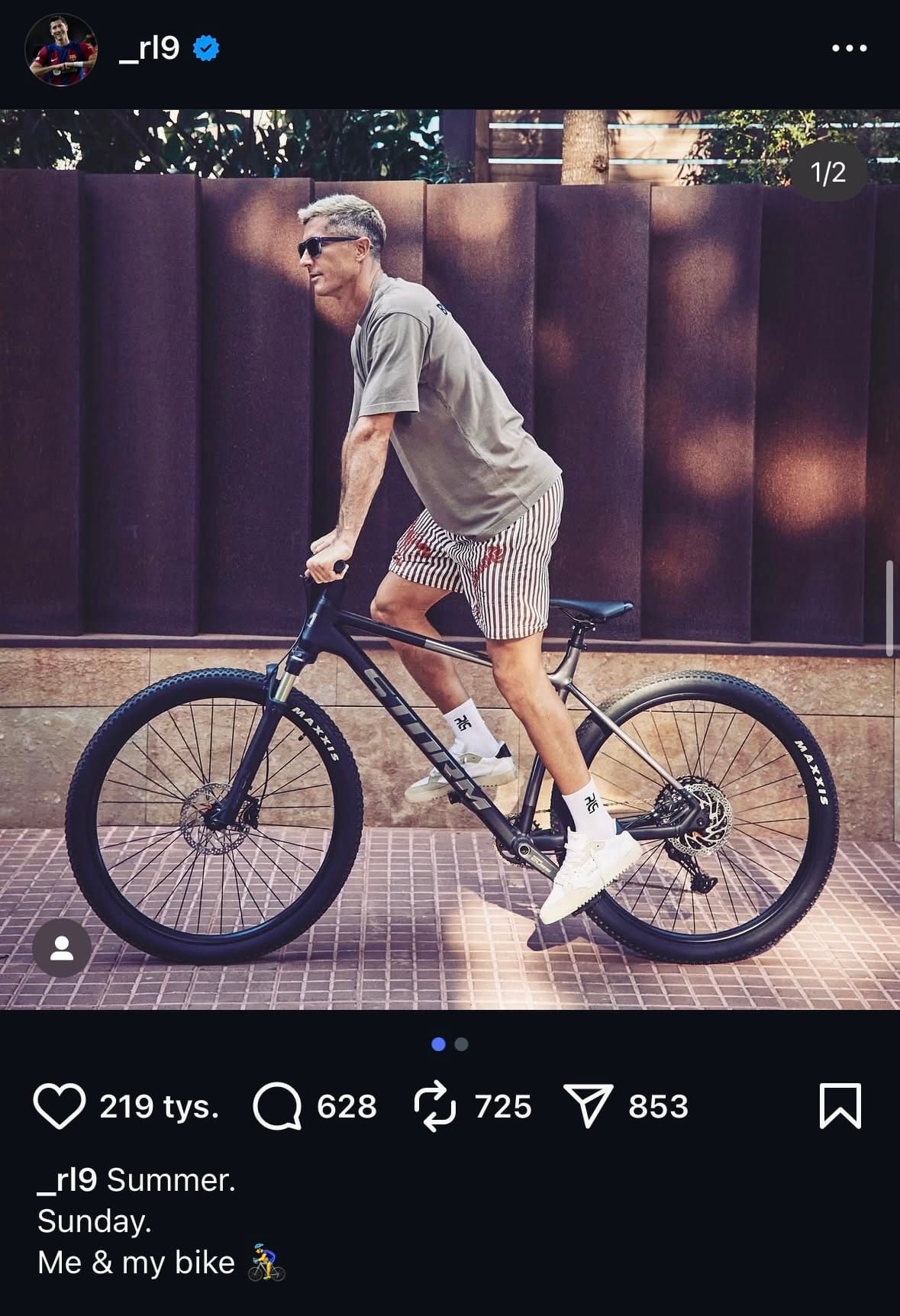The image size is (900, 1316).
Task: Share this post via the paper plane icon
Action: [588, 1106]
